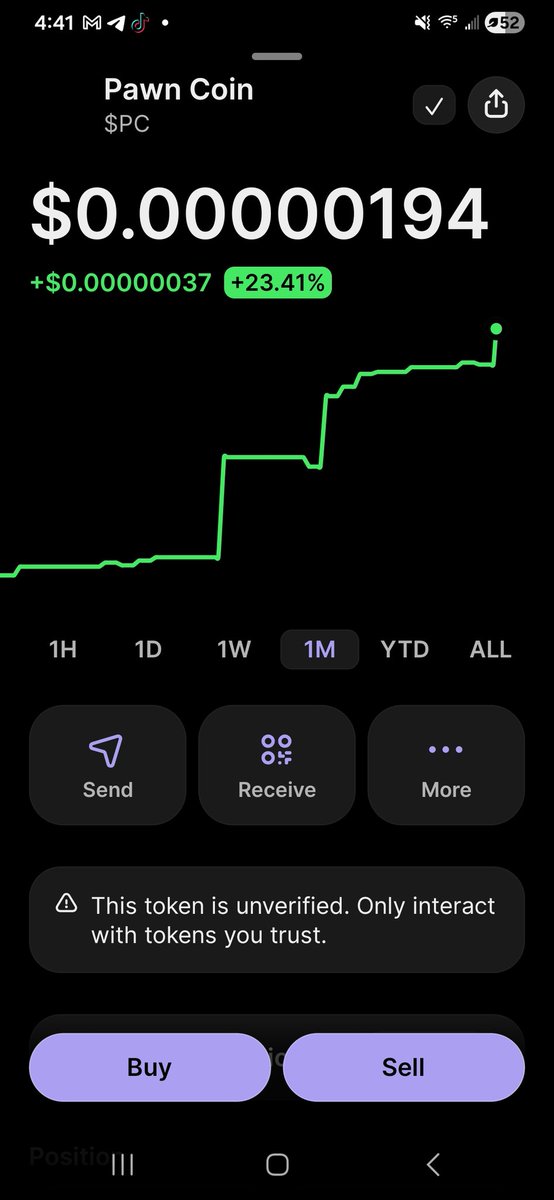Image resolution: width=554 pixels, height=1200 pixels.
Task: Open recent apps from the navigation bar
Action: coord(123,1164)
